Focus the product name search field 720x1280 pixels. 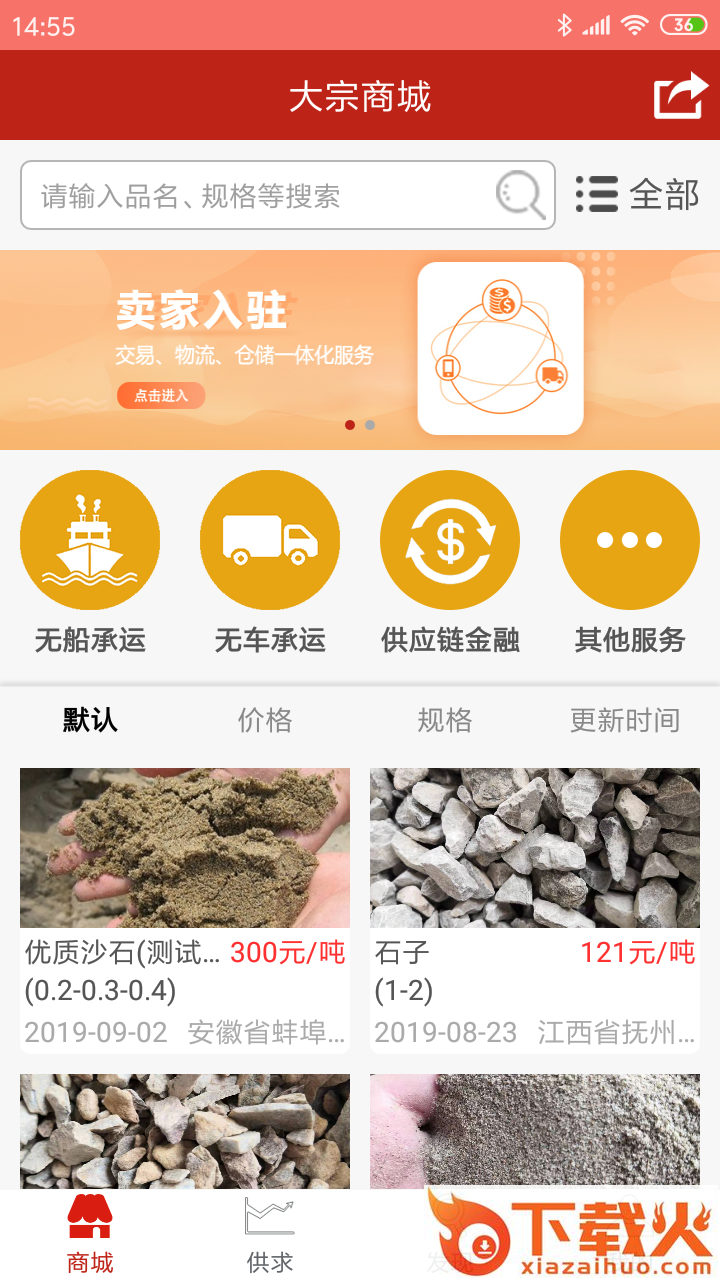pyautogui.click(x=260, y=195)
